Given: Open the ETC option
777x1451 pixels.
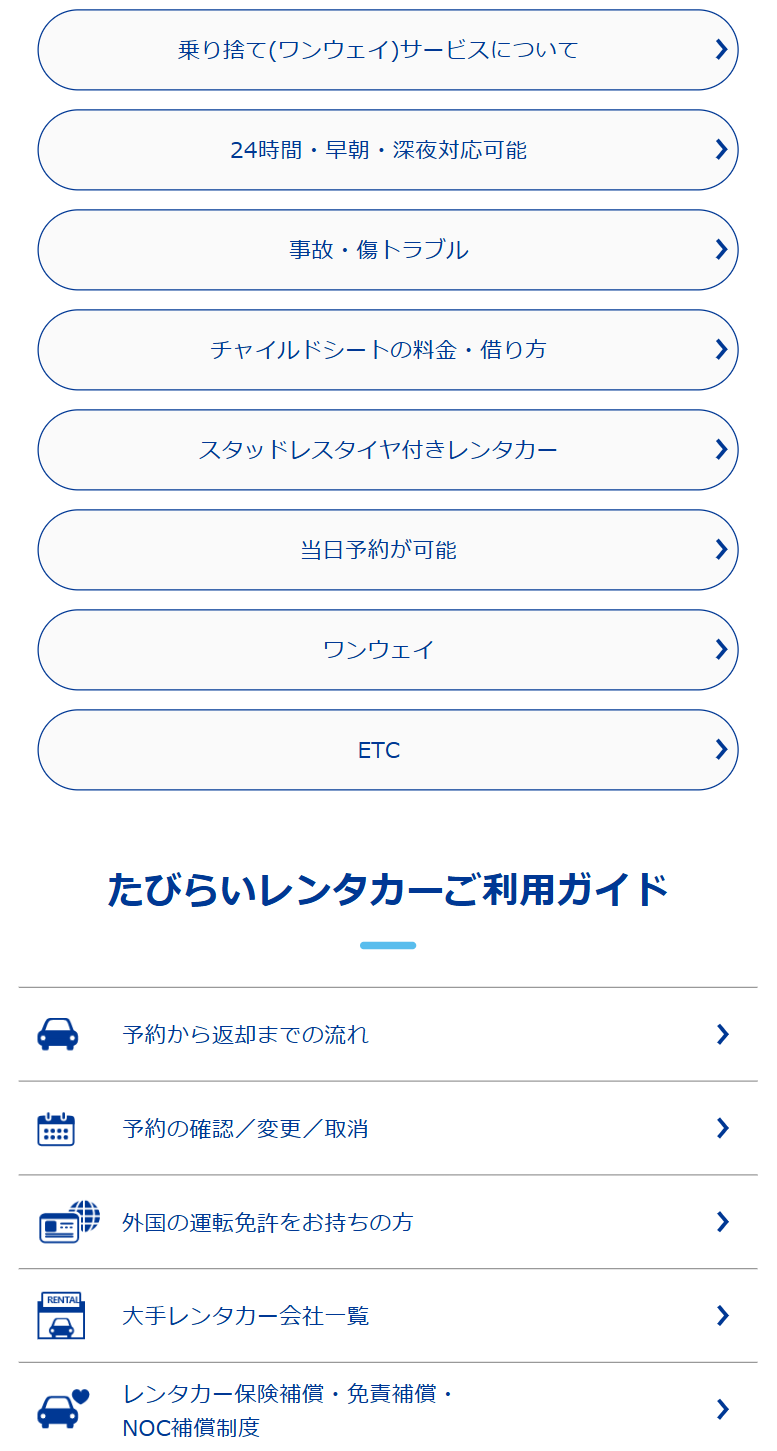Looking at the screenshot, I should [388, 750].
